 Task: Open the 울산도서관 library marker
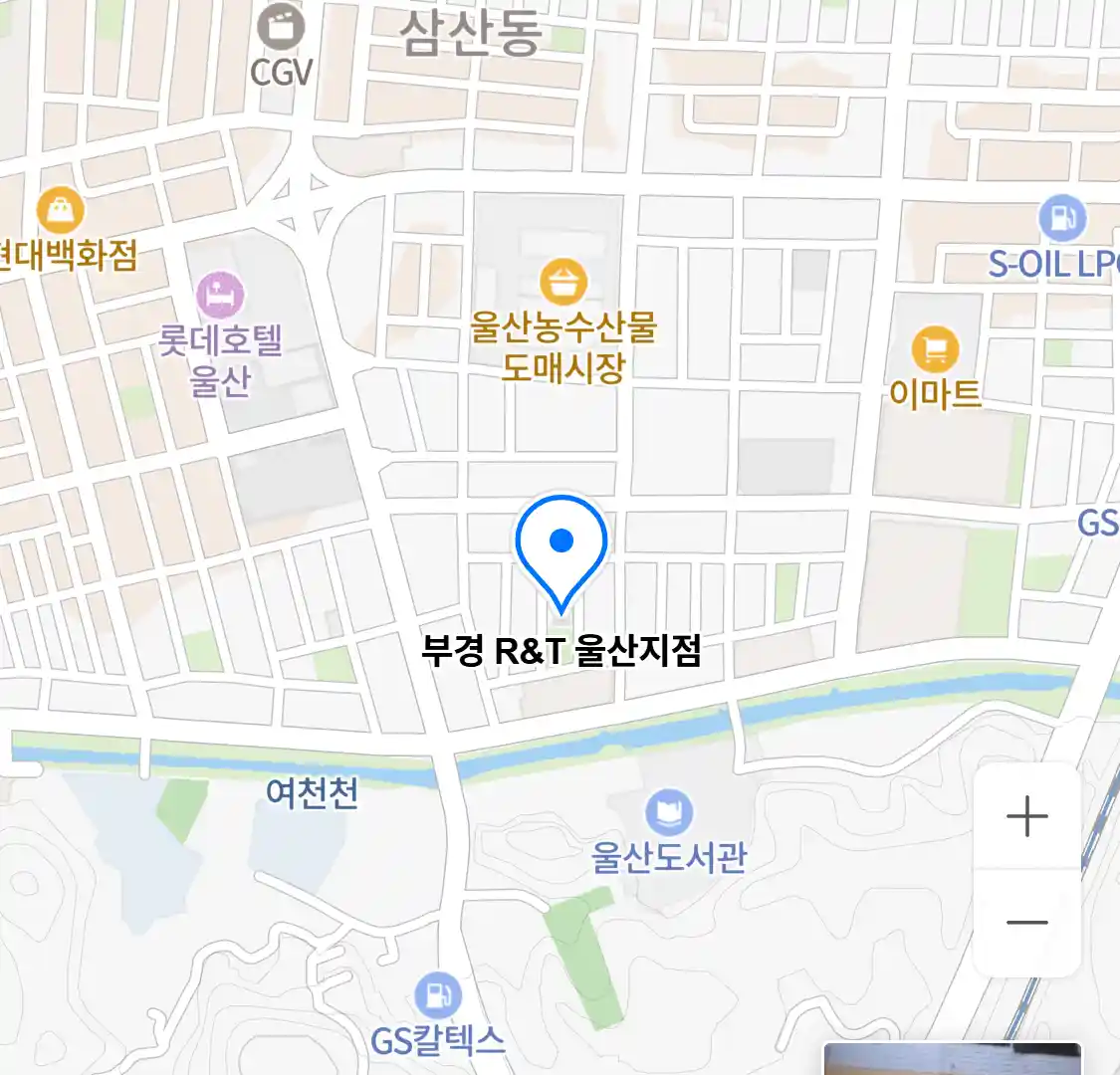point(669,813)
